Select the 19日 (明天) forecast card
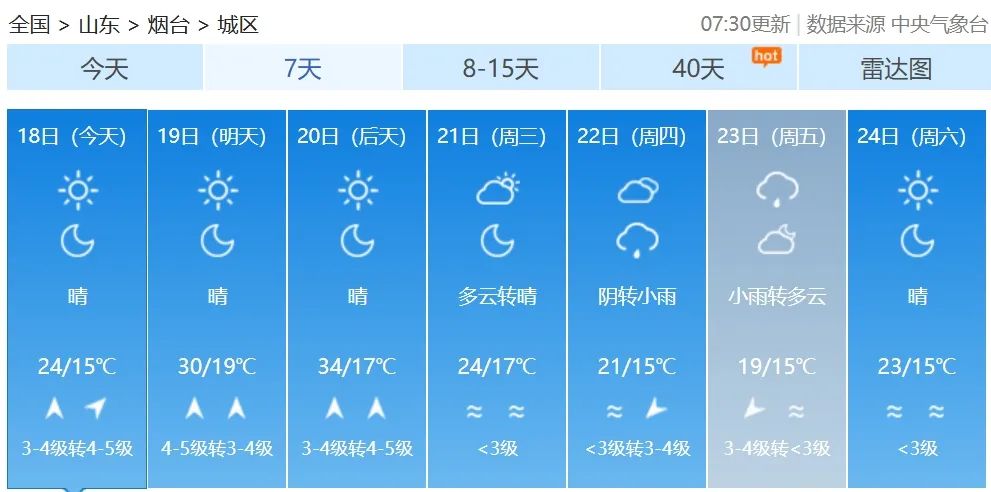This screenshot has height=492, width=991. [x=217, y=298]
